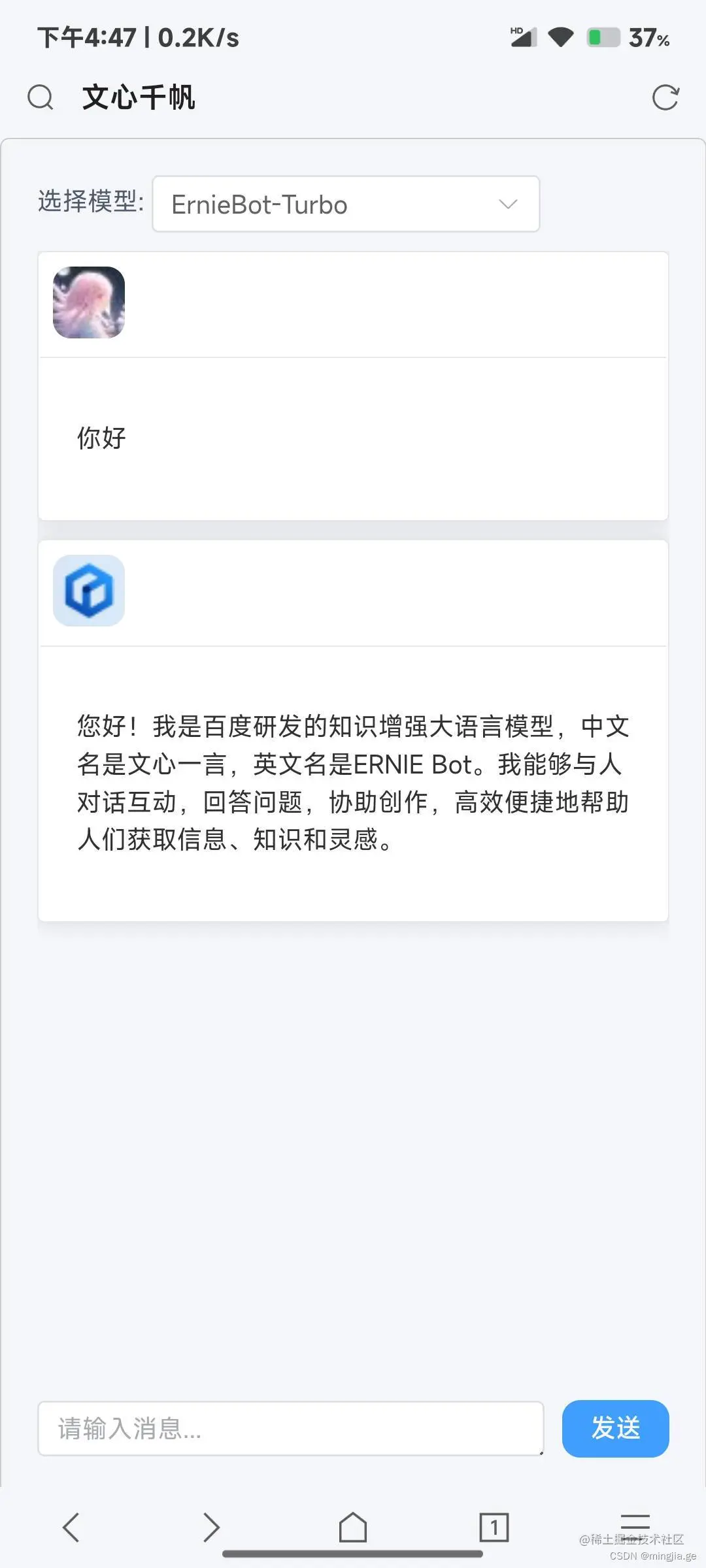Screen dimensions: 706x1568
Task: Open the browser tabs switcher
Action: [x=494, y=1527]
